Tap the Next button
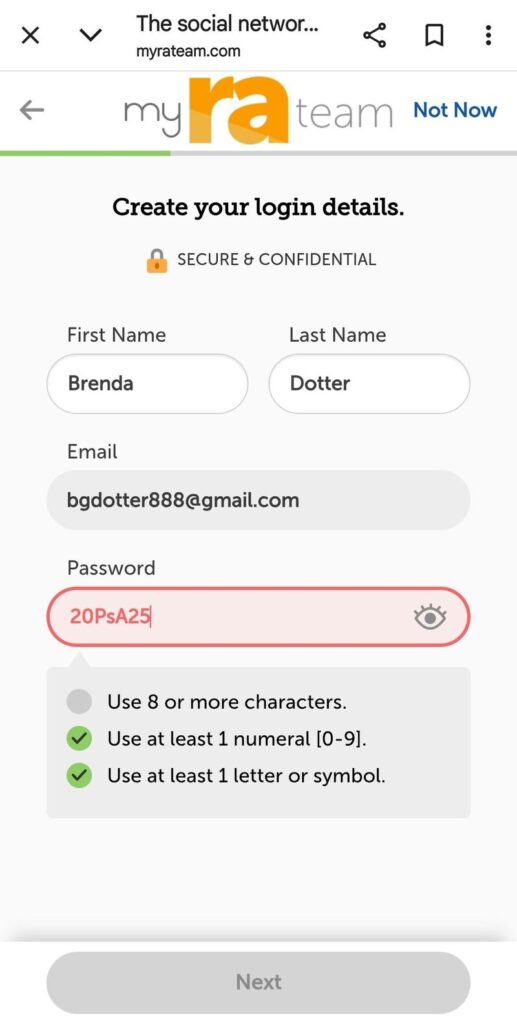 pyautogui.click(x=258, y=982)
